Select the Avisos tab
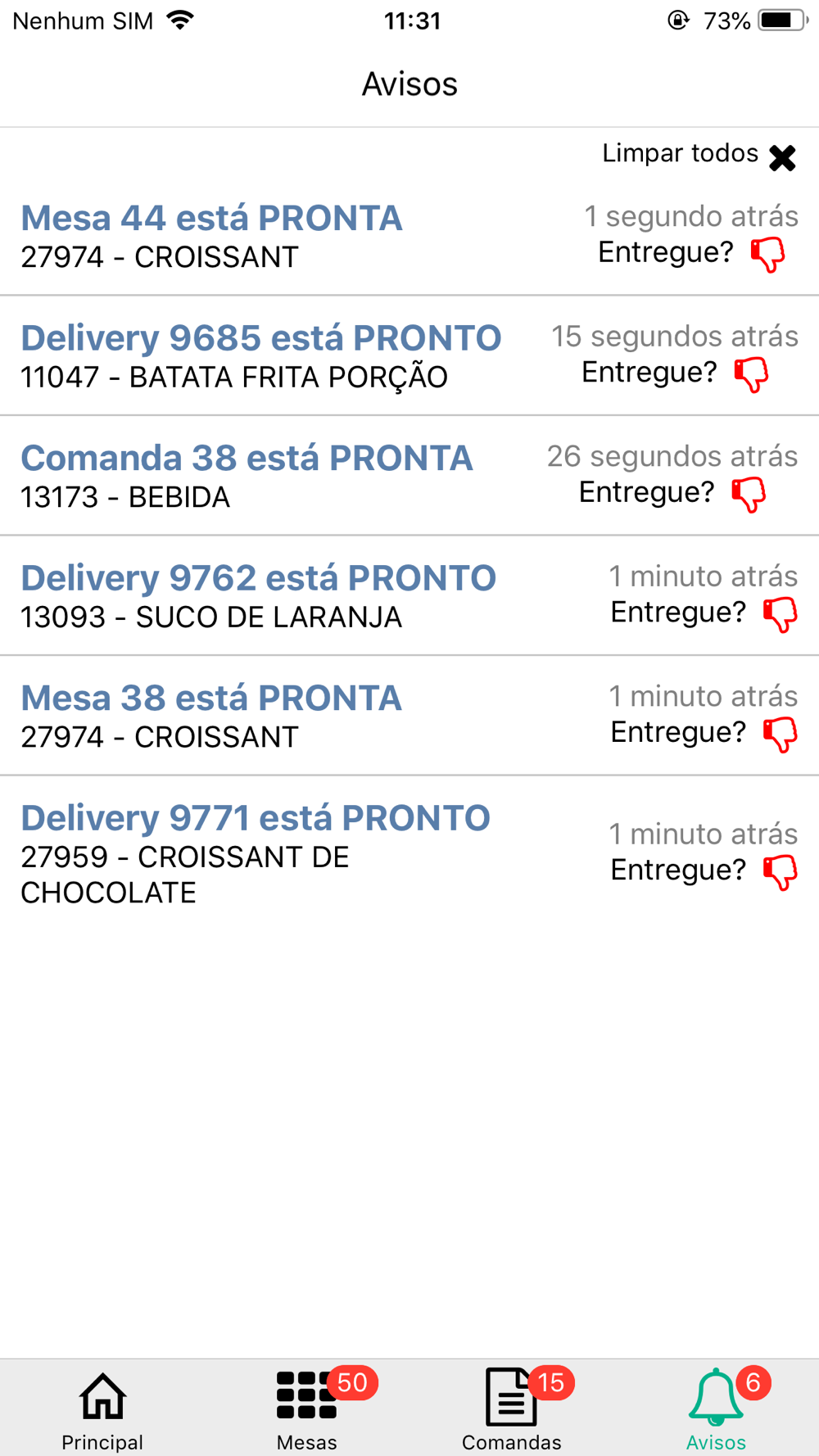Viewport: 819px width, 1456px height. (x=717, y=1410)
